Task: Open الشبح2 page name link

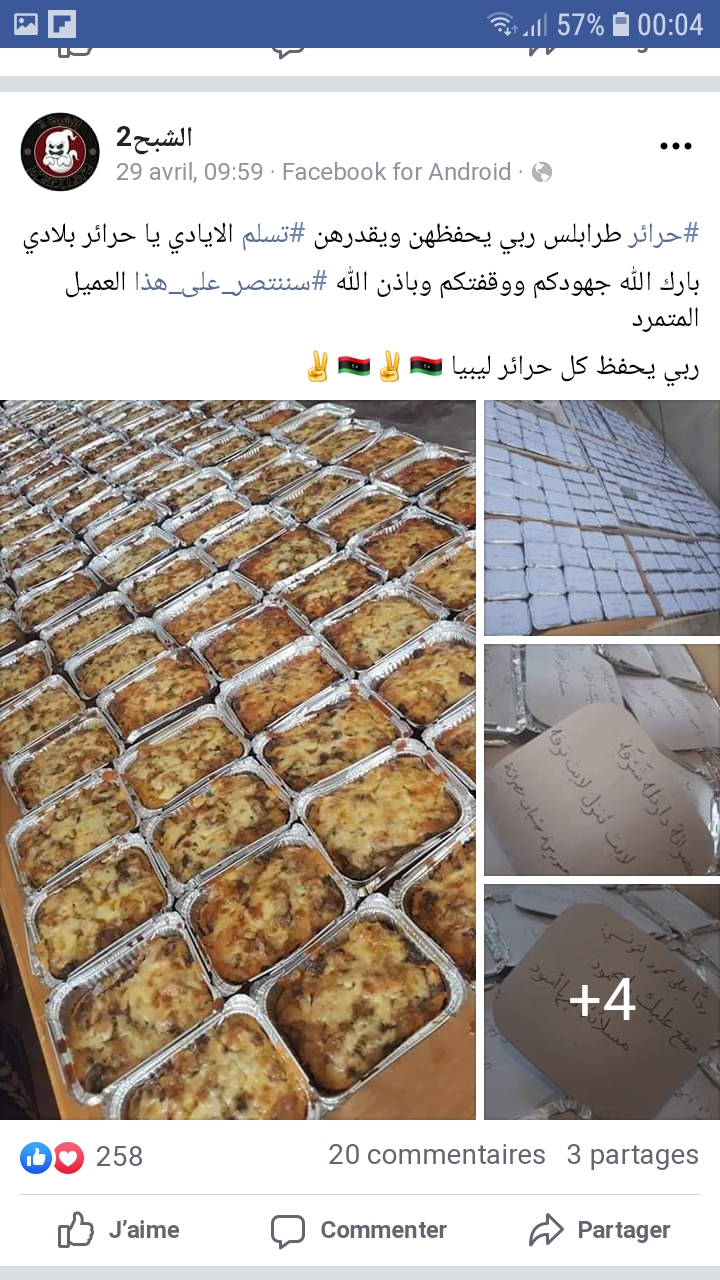Action: pyautogui.click(x=153, y=136)
